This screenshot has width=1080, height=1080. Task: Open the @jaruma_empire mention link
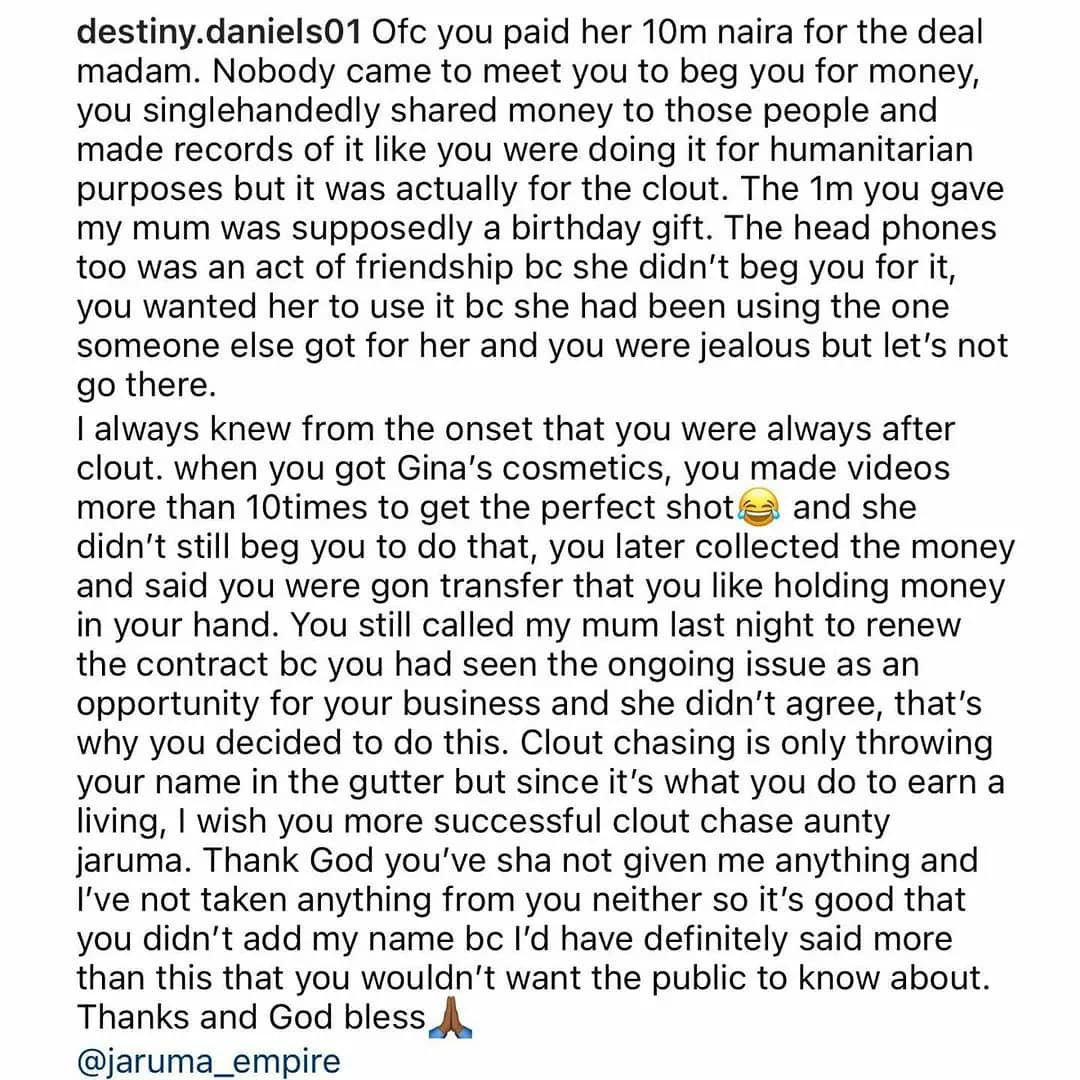(208, 1060)
